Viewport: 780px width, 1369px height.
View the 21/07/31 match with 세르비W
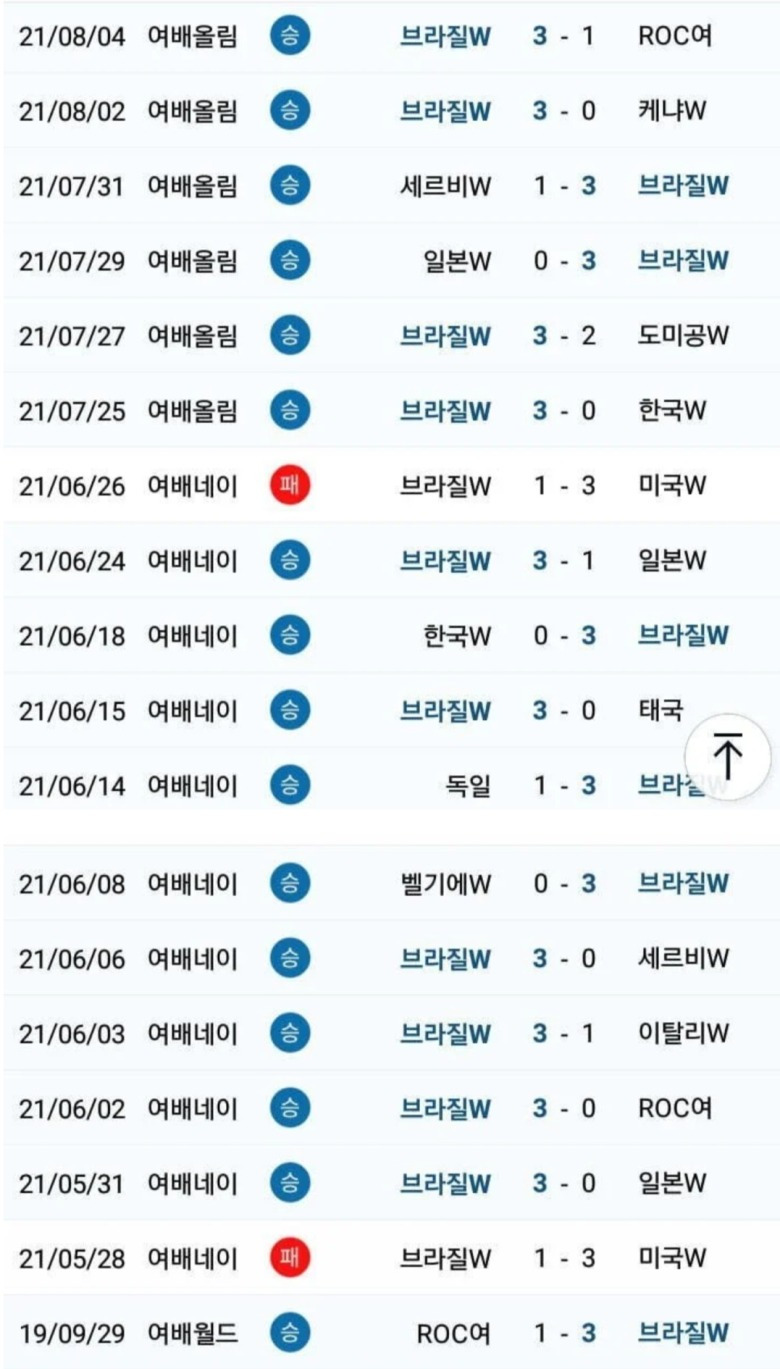(x=390, y=186)
